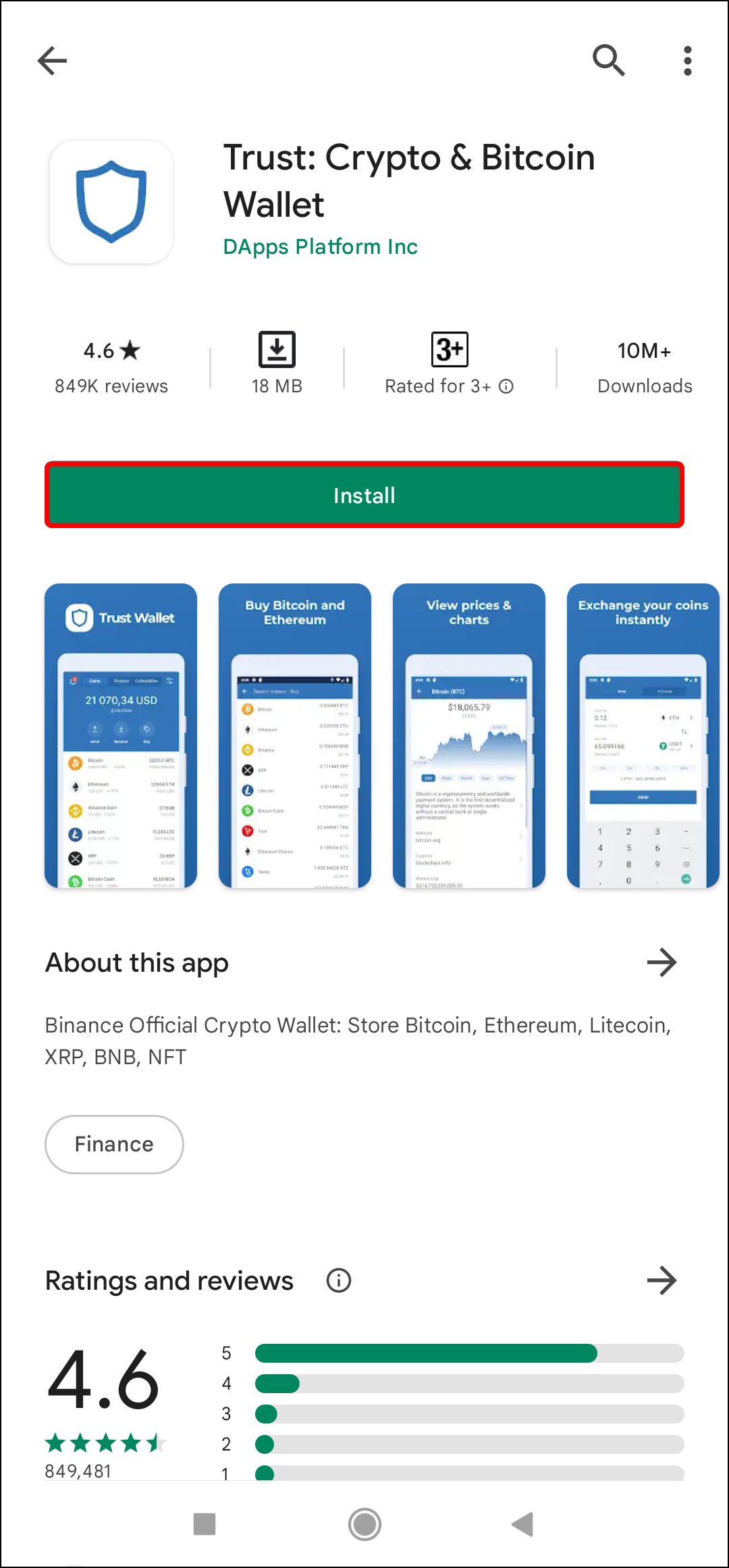
Task: Tap the system recent apps button
Action: 205,1524
